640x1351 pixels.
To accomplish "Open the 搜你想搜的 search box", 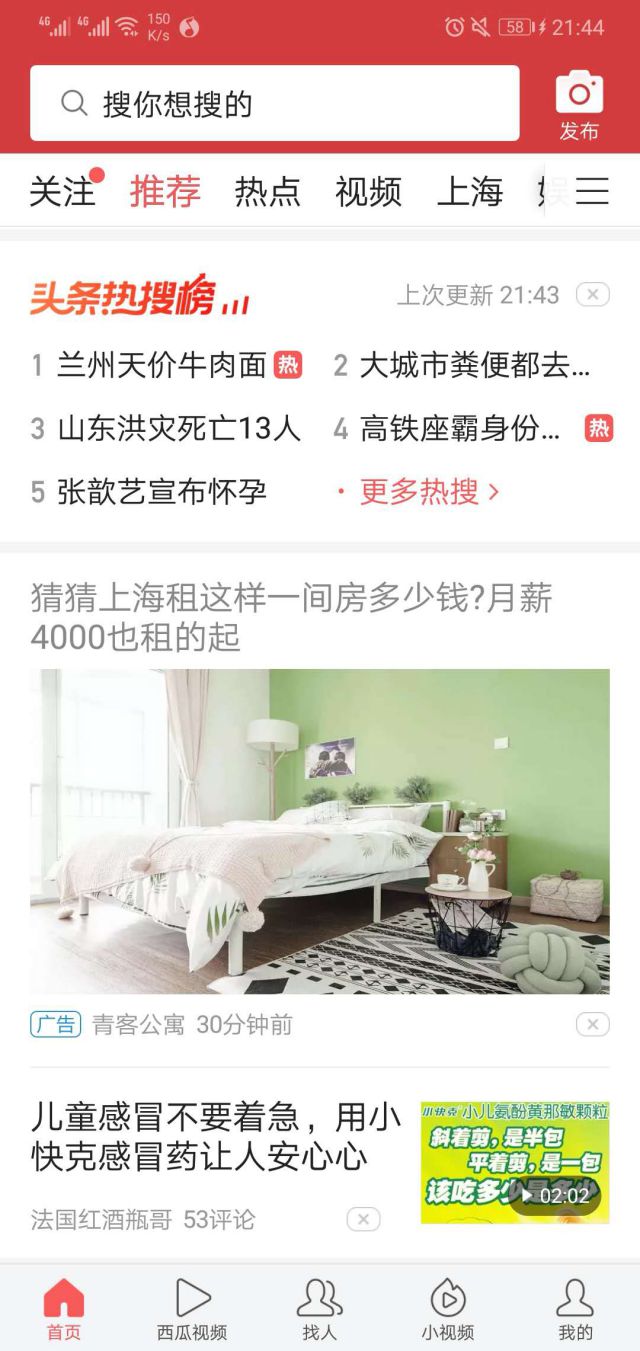I will click(x=274, y=104).
